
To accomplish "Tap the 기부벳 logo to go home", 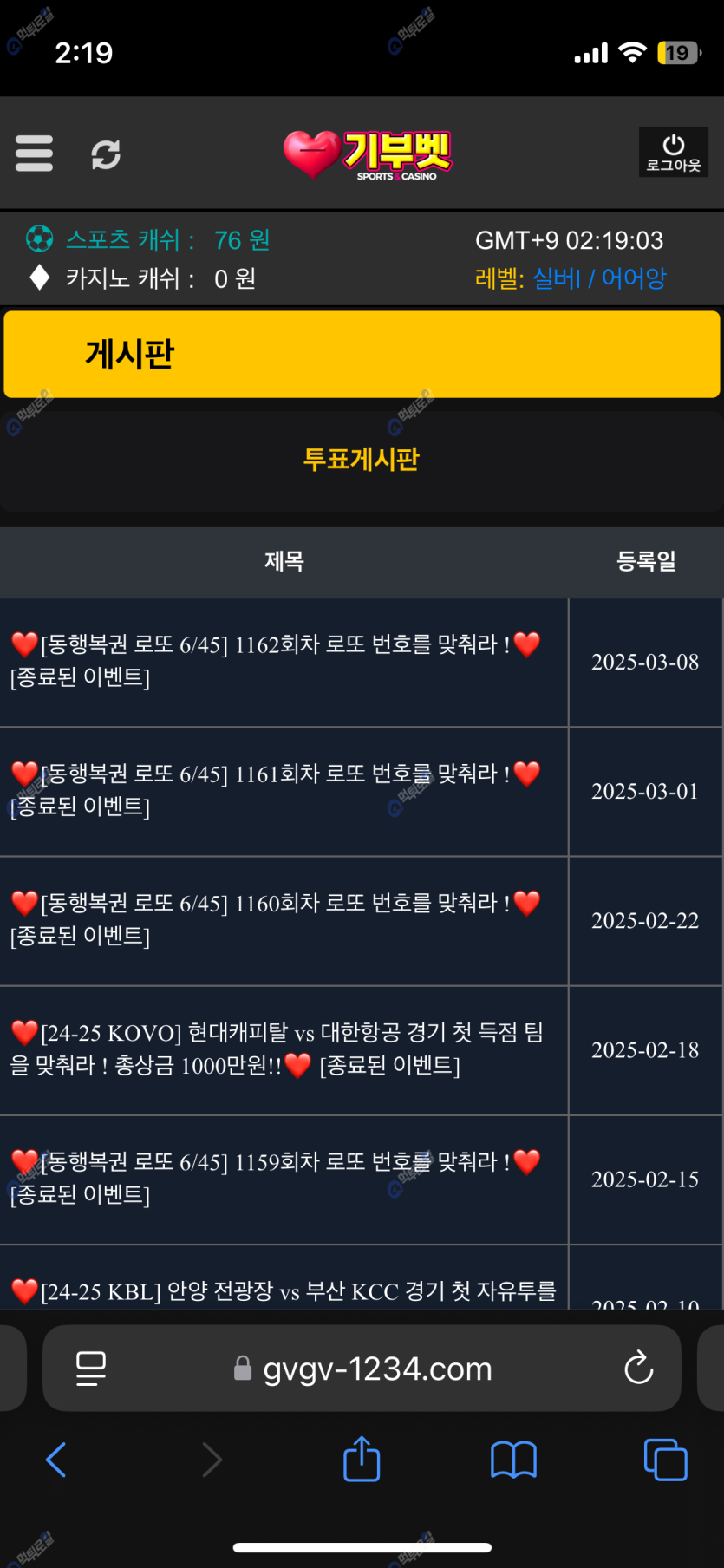I will (368, 154).
